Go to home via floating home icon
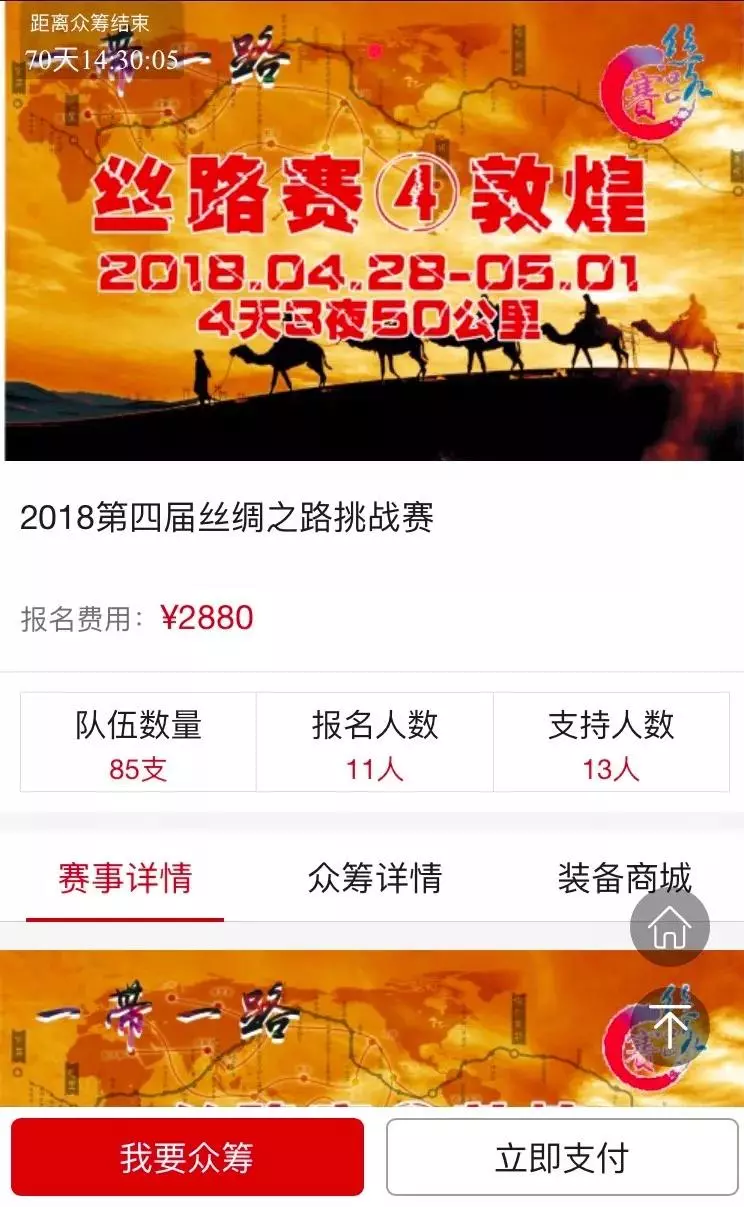 click(x=669, y=928)
